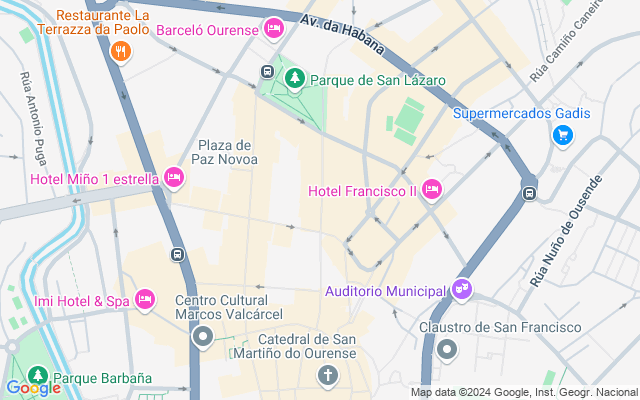The height and width of the screenshot is (400, 640).
Task: Tap the Claustro de San Francisco marker
Action: pos(446,349)
